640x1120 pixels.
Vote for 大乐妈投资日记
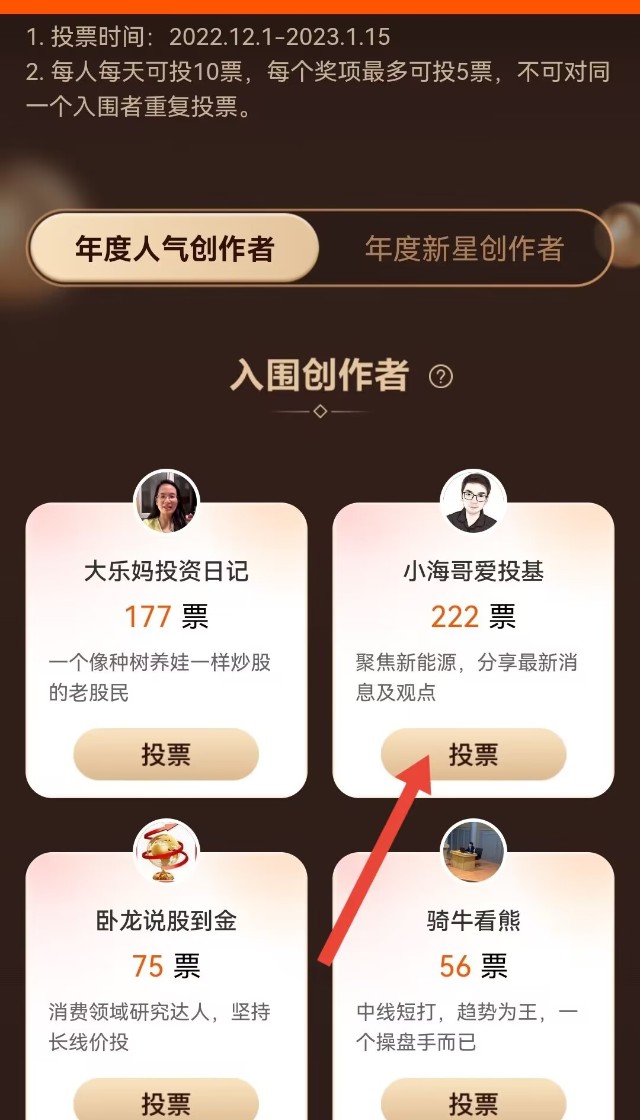coord(166,754)
